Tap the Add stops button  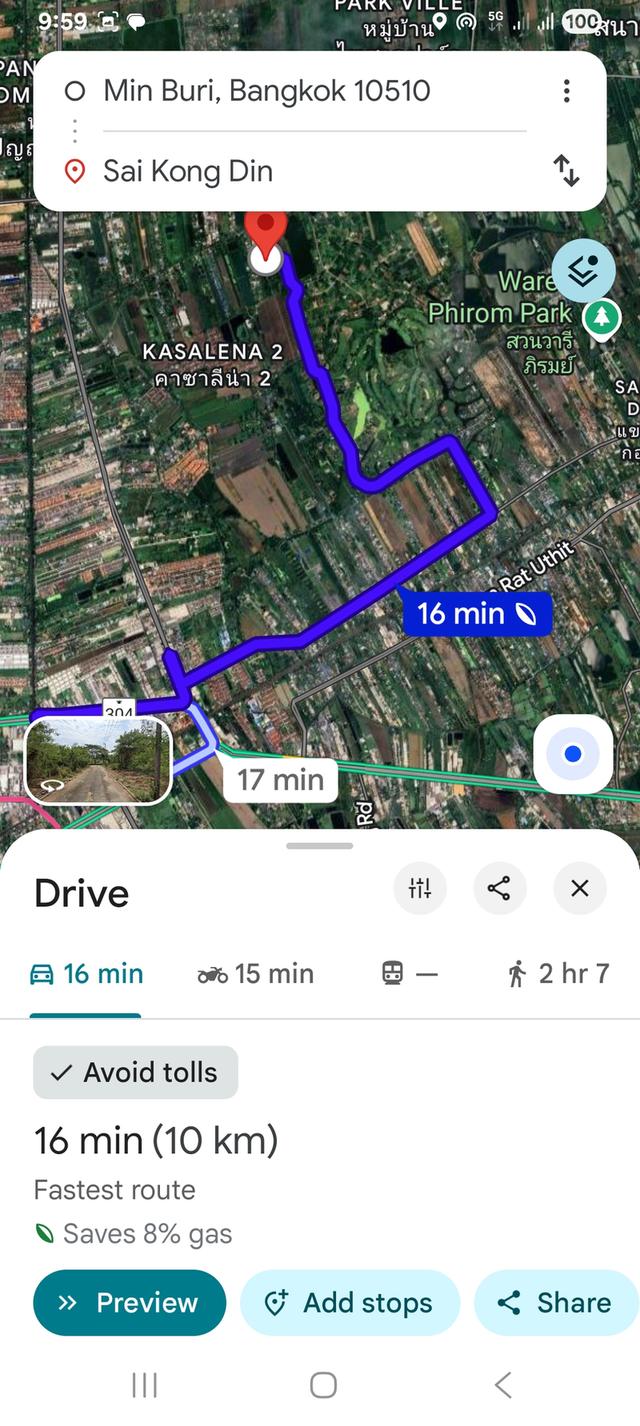point(349,1302)
